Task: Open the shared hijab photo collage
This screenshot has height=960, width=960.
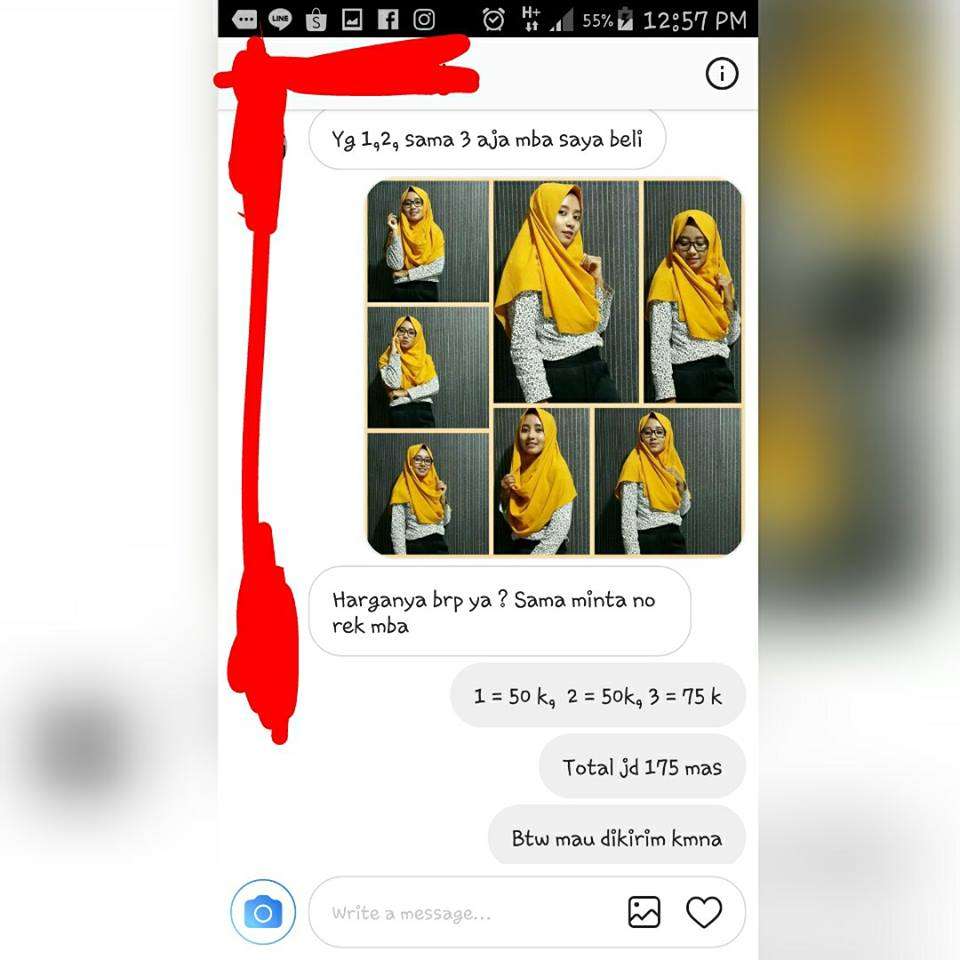Action: pos(554,368)
